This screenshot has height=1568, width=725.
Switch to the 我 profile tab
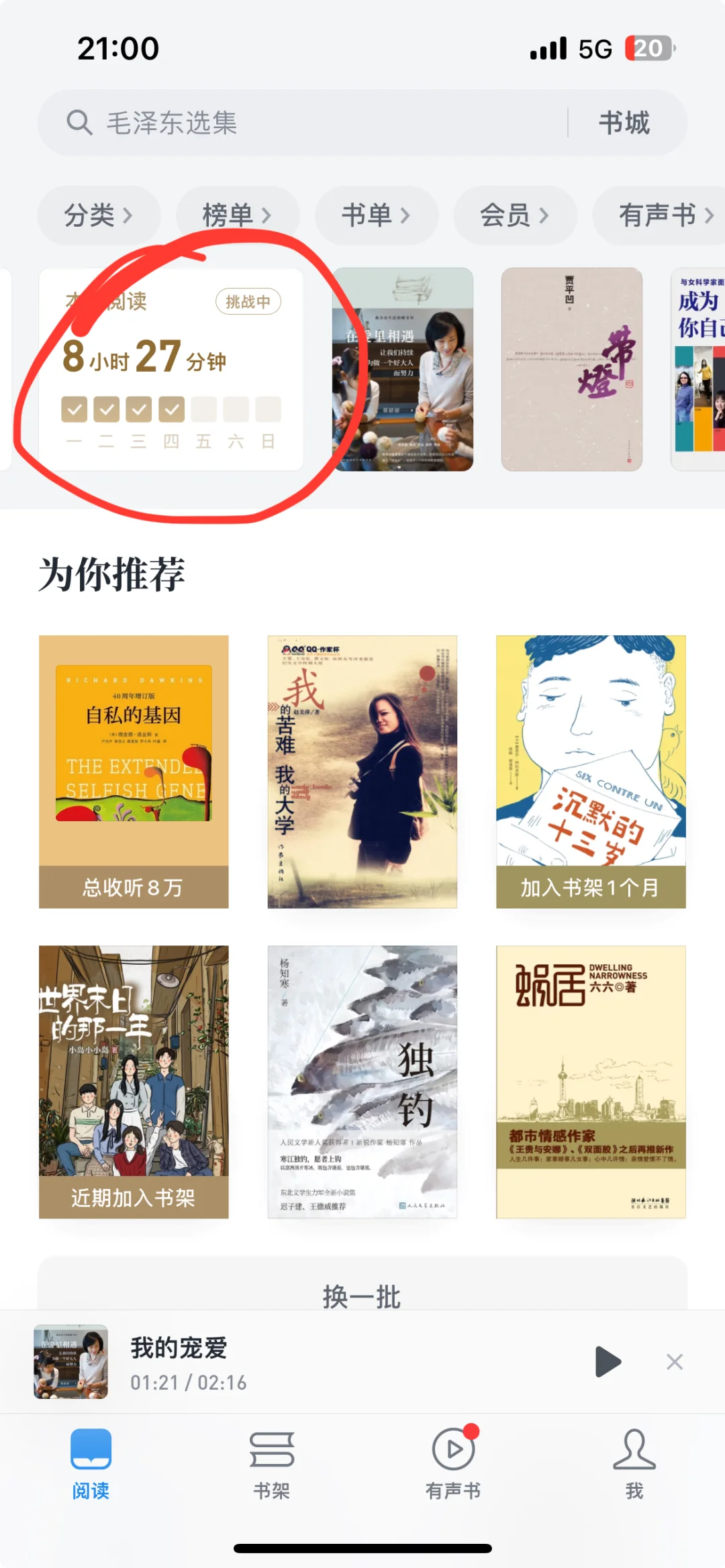(634, 1464)
